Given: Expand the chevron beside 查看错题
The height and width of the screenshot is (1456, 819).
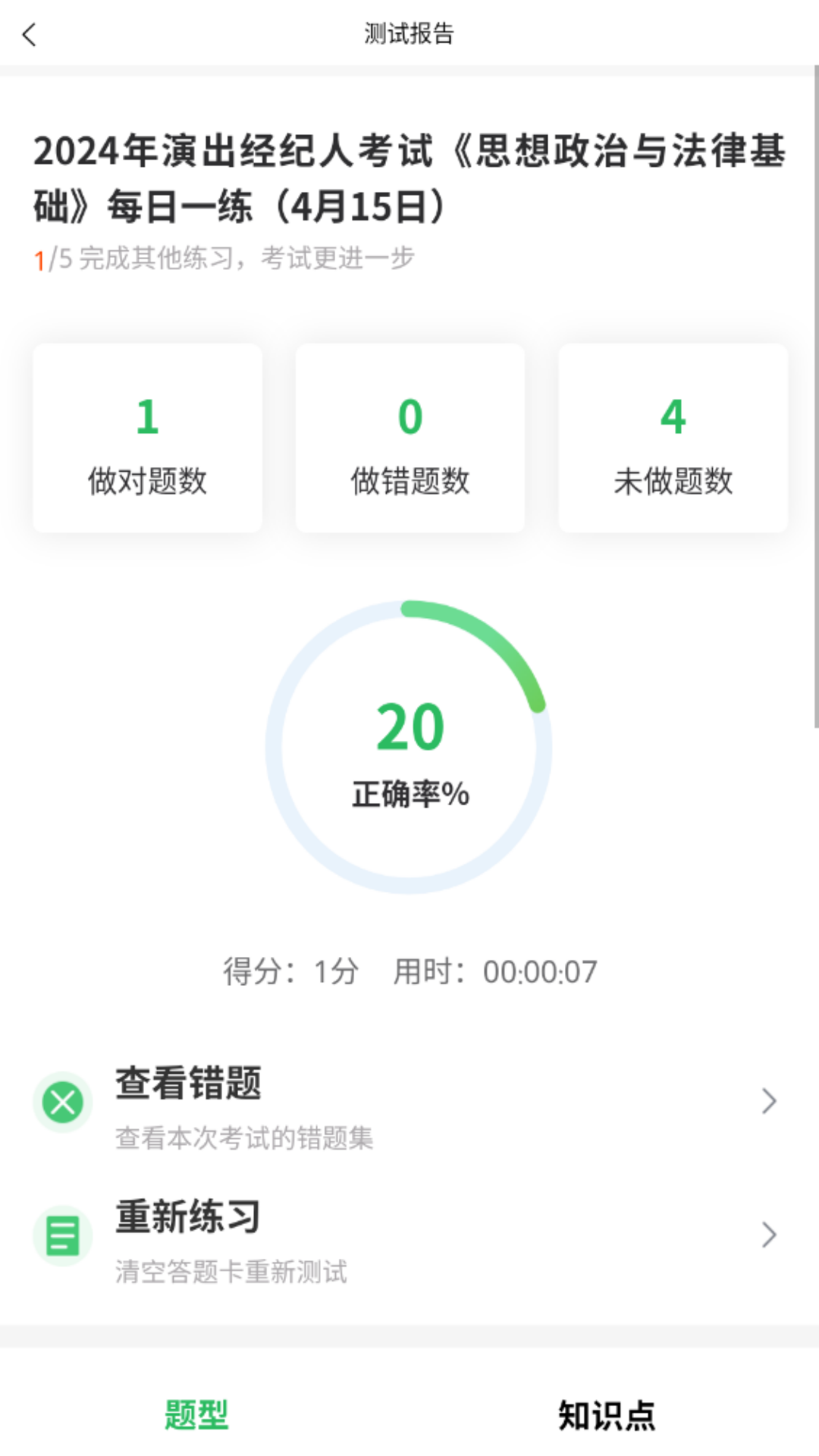Looking at the screenshot, I should (x=769, y=1101).
